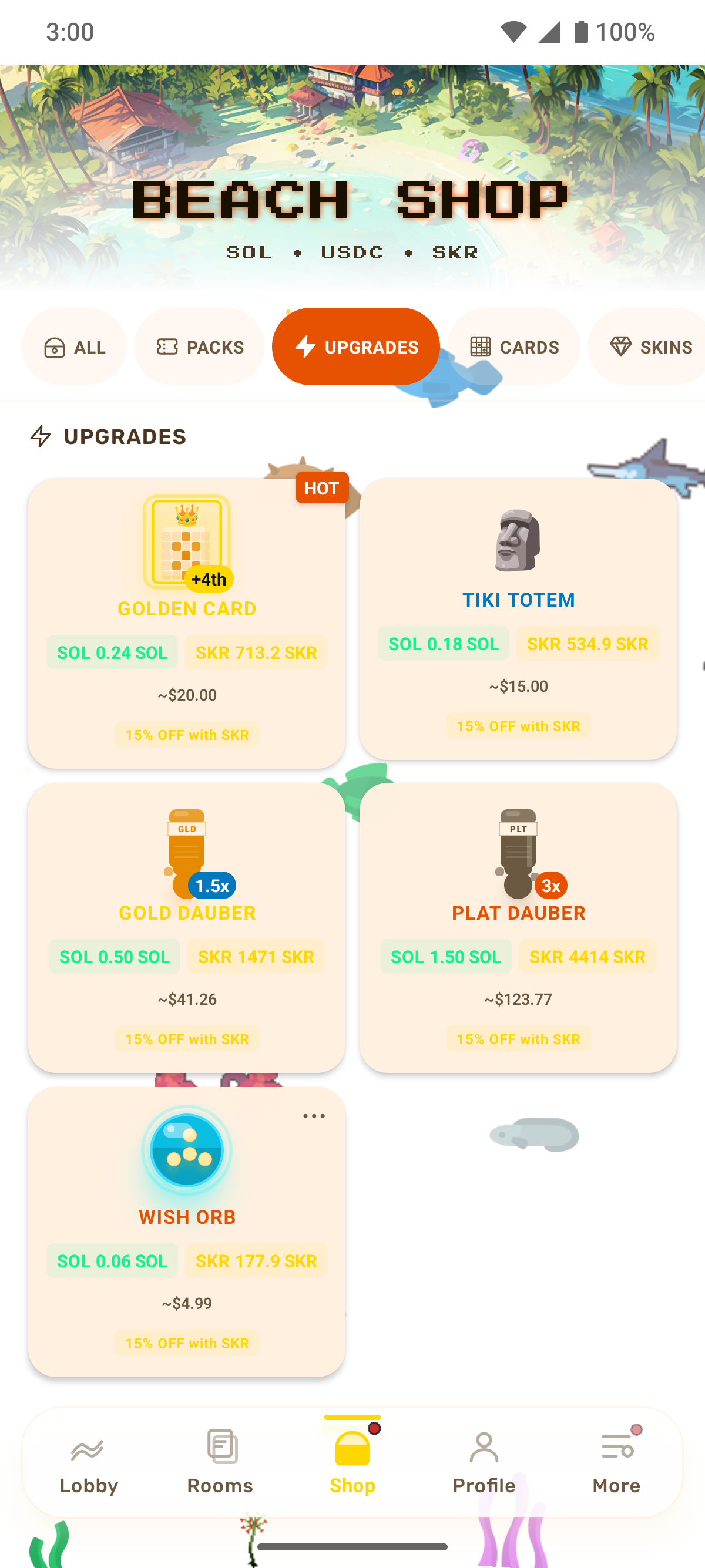Switch Tiki Totem price to SKR
This screenshot has width=705, height=1568.
click(x=587, y=643)
